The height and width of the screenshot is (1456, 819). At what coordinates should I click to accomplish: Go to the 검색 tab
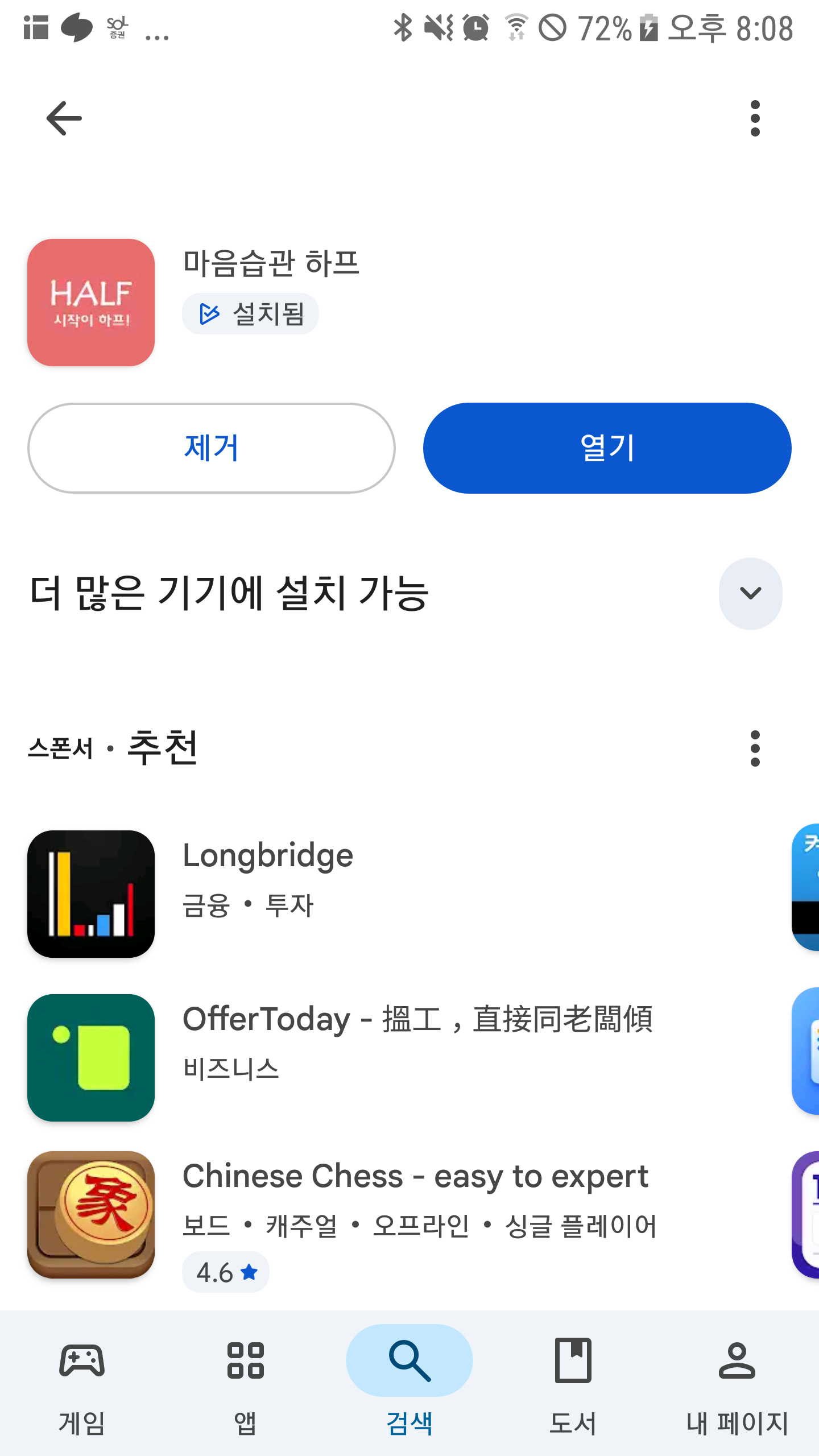tap(409, 1382)
